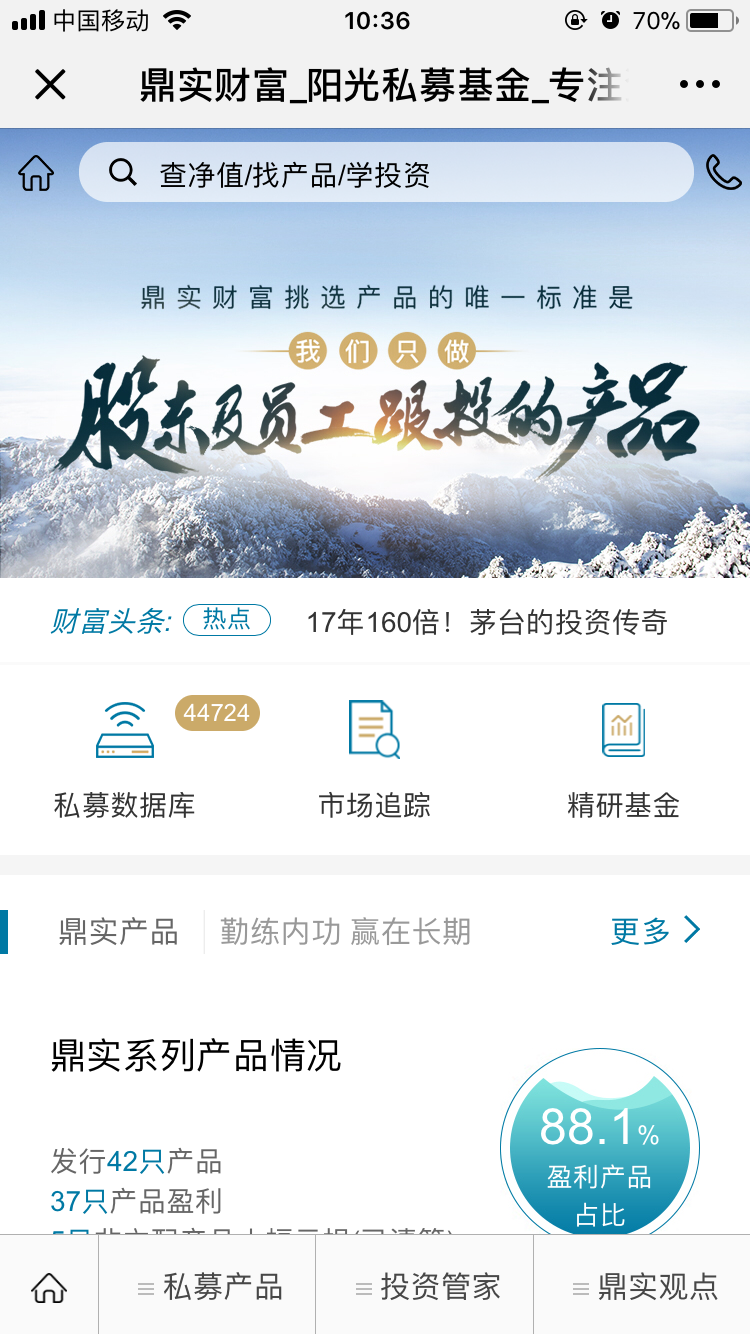
Task: Expand the 投资管家 bottom menu
Action: click(x=425, y=1287)
